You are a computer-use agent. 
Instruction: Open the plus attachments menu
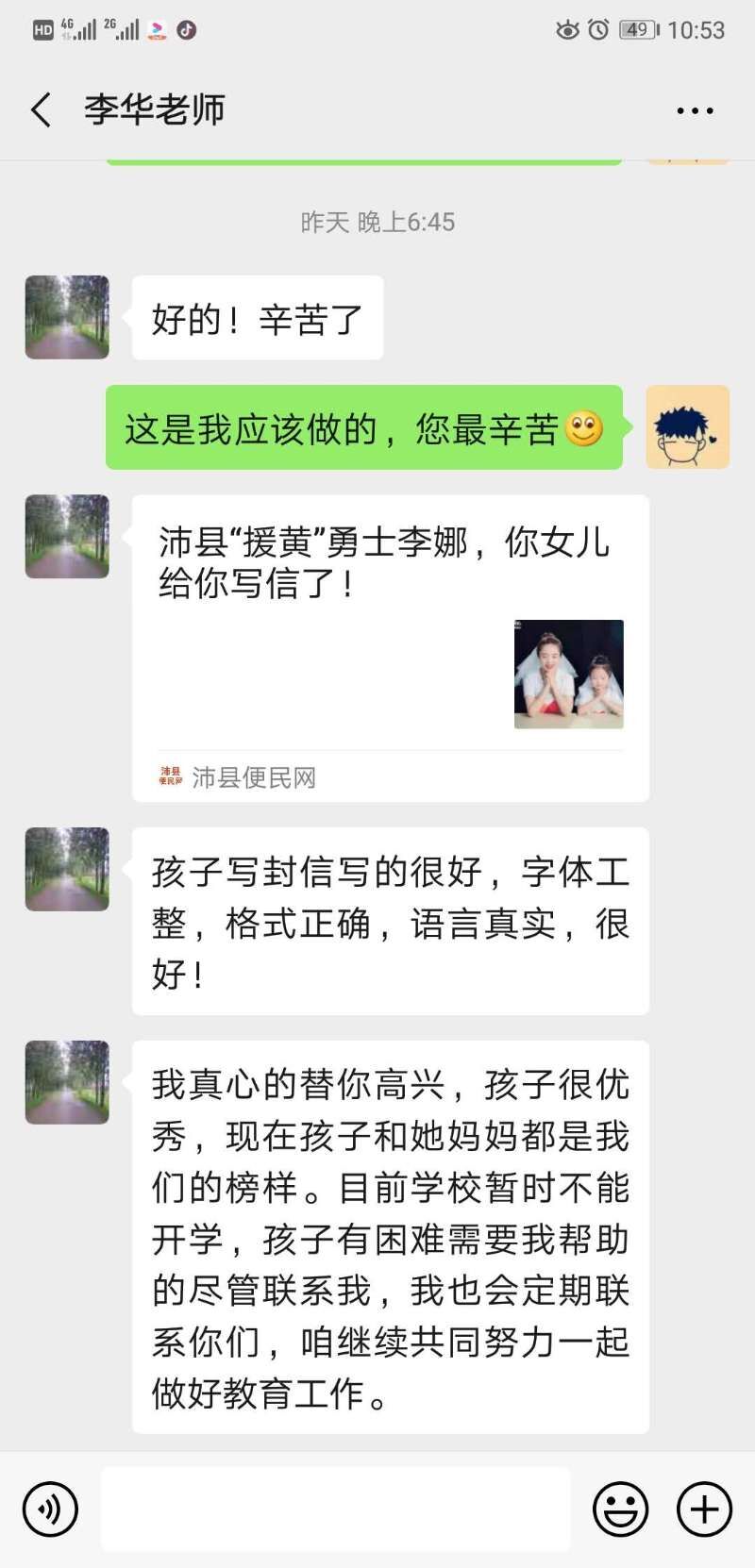point(704,1509)
